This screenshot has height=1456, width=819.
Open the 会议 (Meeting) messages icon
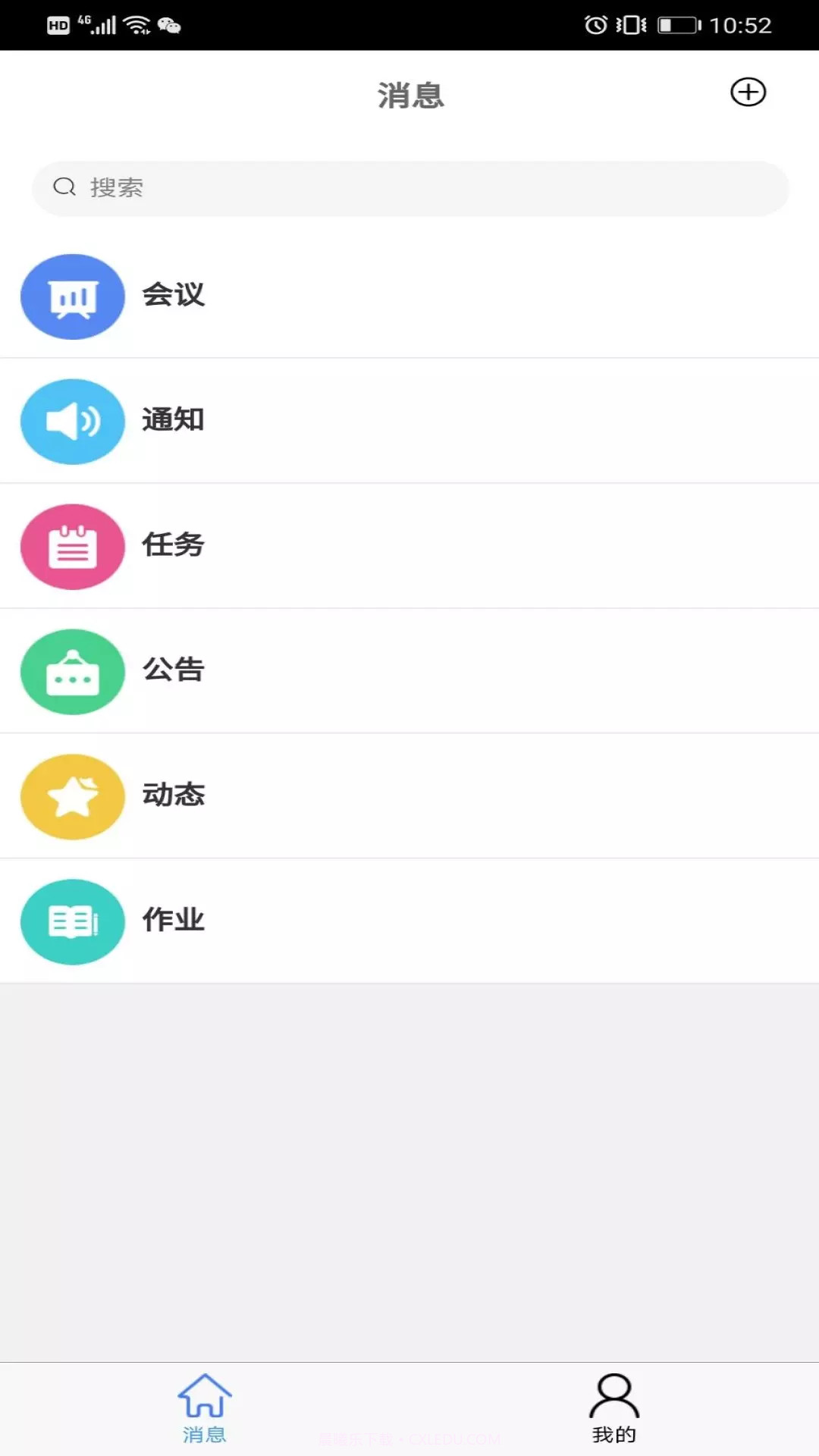tap(73, 297)
